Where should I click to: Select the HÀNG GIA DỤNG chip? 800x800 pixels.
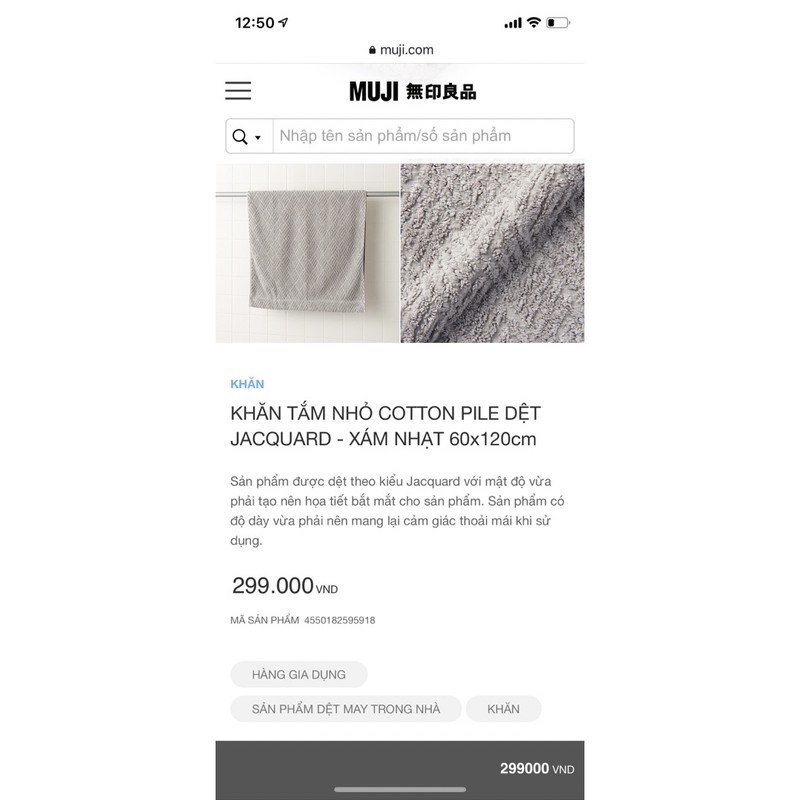pos(298,675)
